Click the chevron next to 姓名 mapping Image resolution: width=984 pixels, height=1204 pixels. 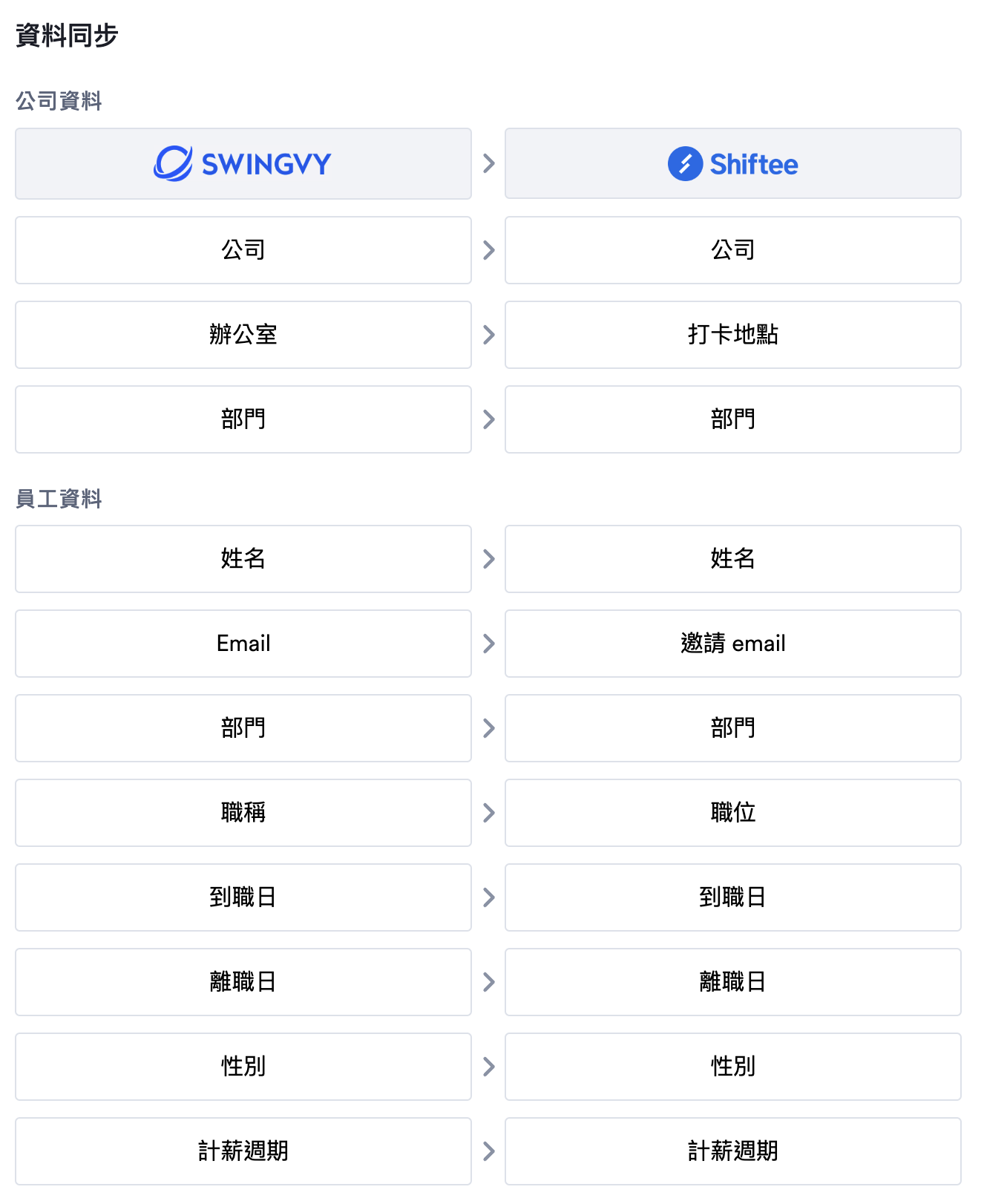488,559
